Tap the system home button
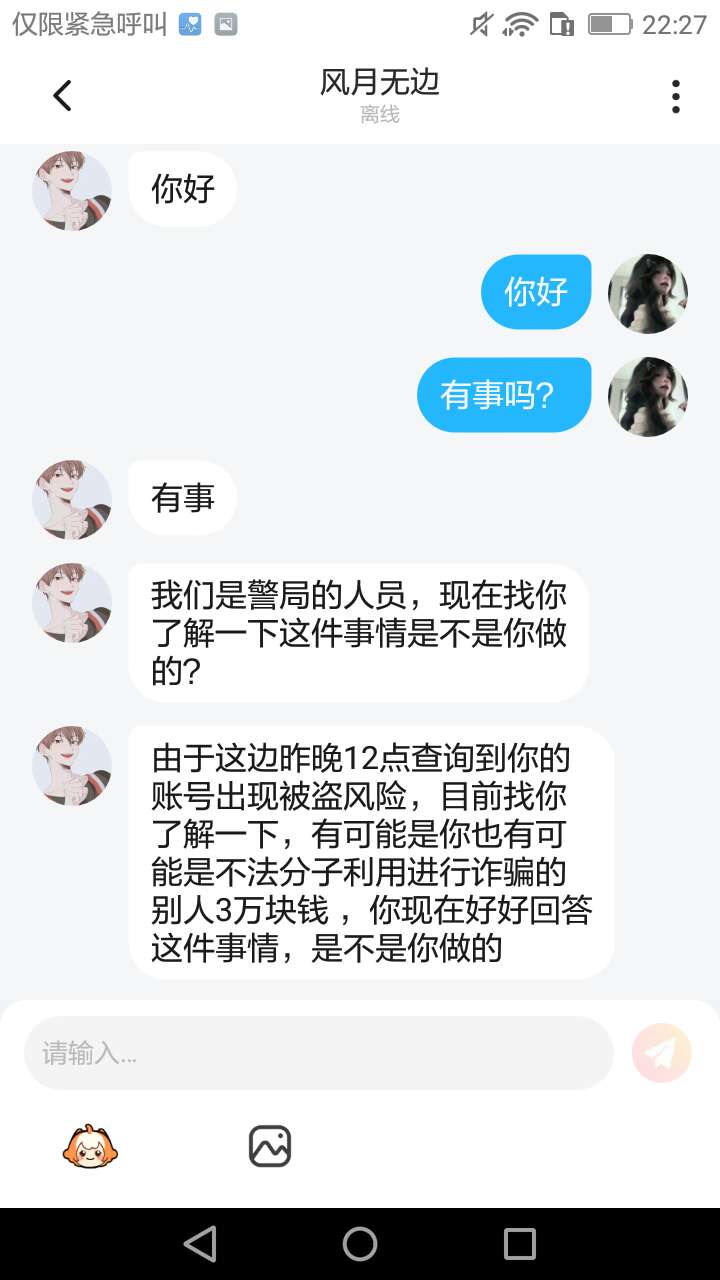720x1280 pixels. (x=360, y=1244)
